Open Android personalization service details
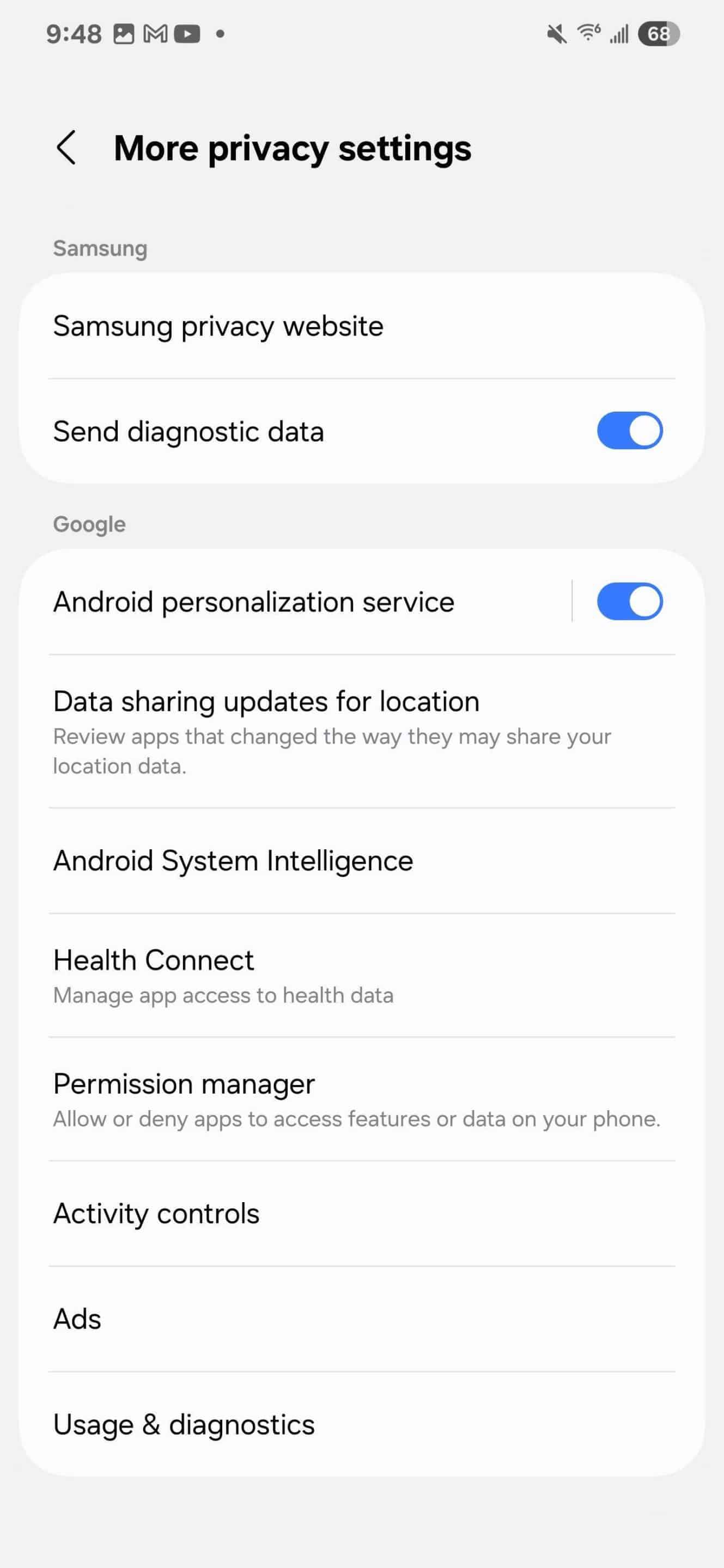The height and width of the screenshot is (1568, 724). point(295,602)
